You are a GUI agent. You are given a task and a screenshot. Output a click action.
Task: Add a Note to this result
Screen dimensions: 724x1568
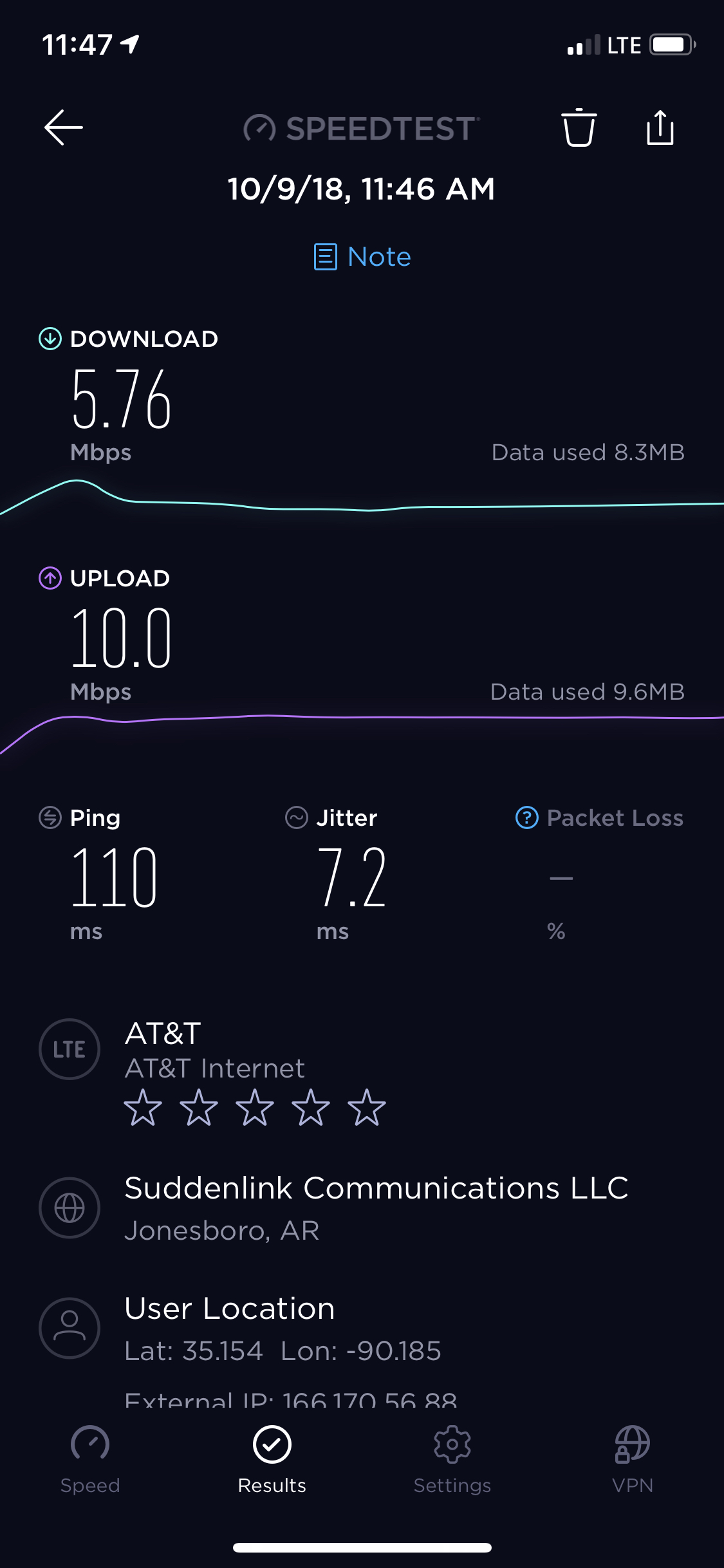coord(362,257)
